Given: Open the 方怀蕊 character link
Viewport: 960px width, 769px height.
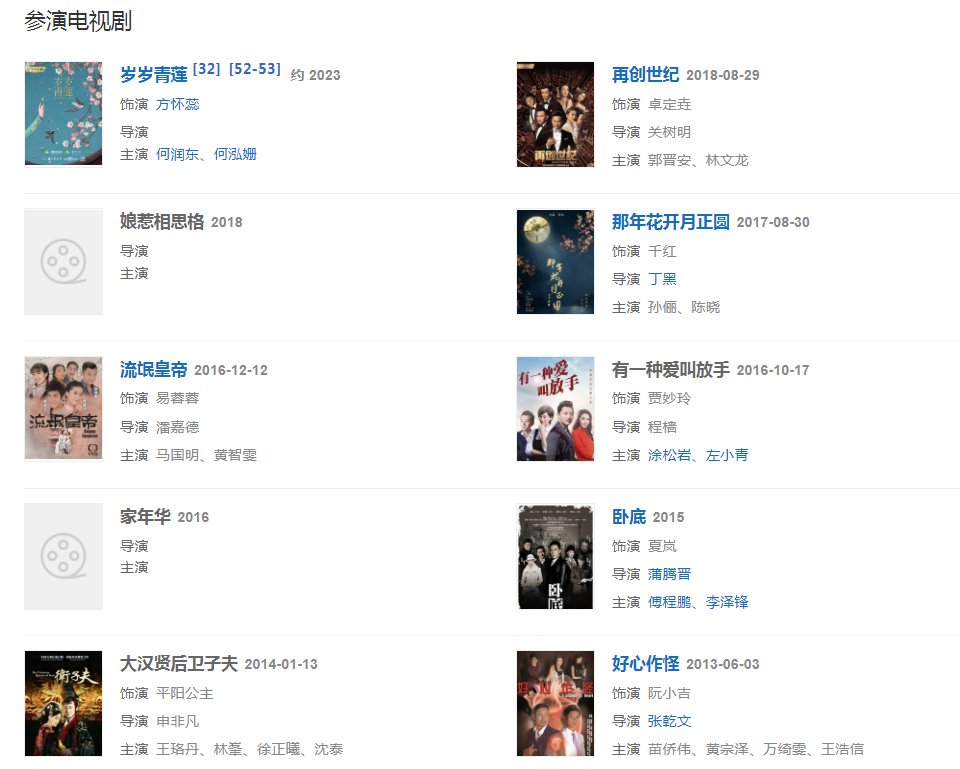Looking at the screenshot, I should point(177,104).
